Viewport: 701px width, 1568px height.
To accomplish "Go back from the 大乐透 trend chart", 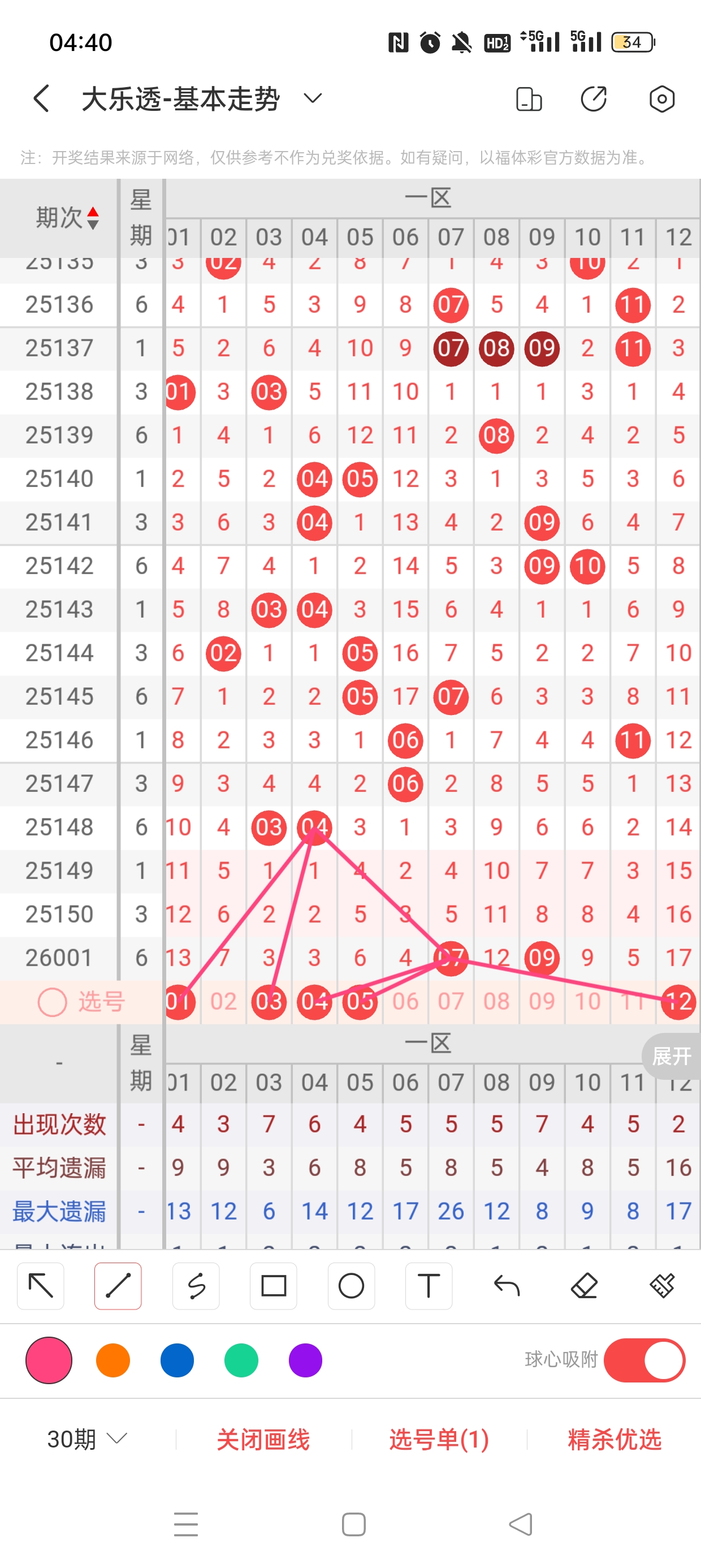I will 41,98.
